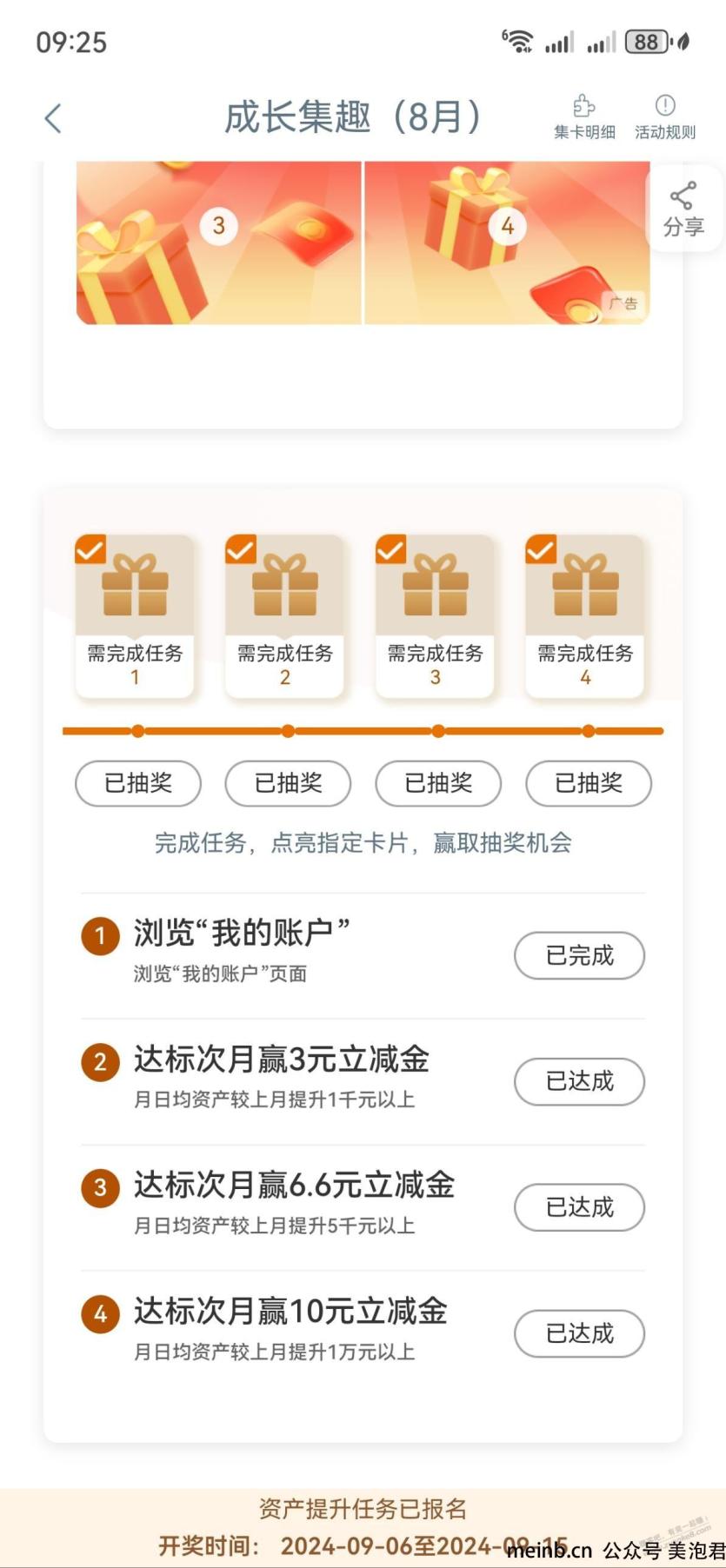Tap 已抽奖 button under task 4
The width and height of the screenshot is (726, 1568).
pyautogui.click(x=589, y=783)
